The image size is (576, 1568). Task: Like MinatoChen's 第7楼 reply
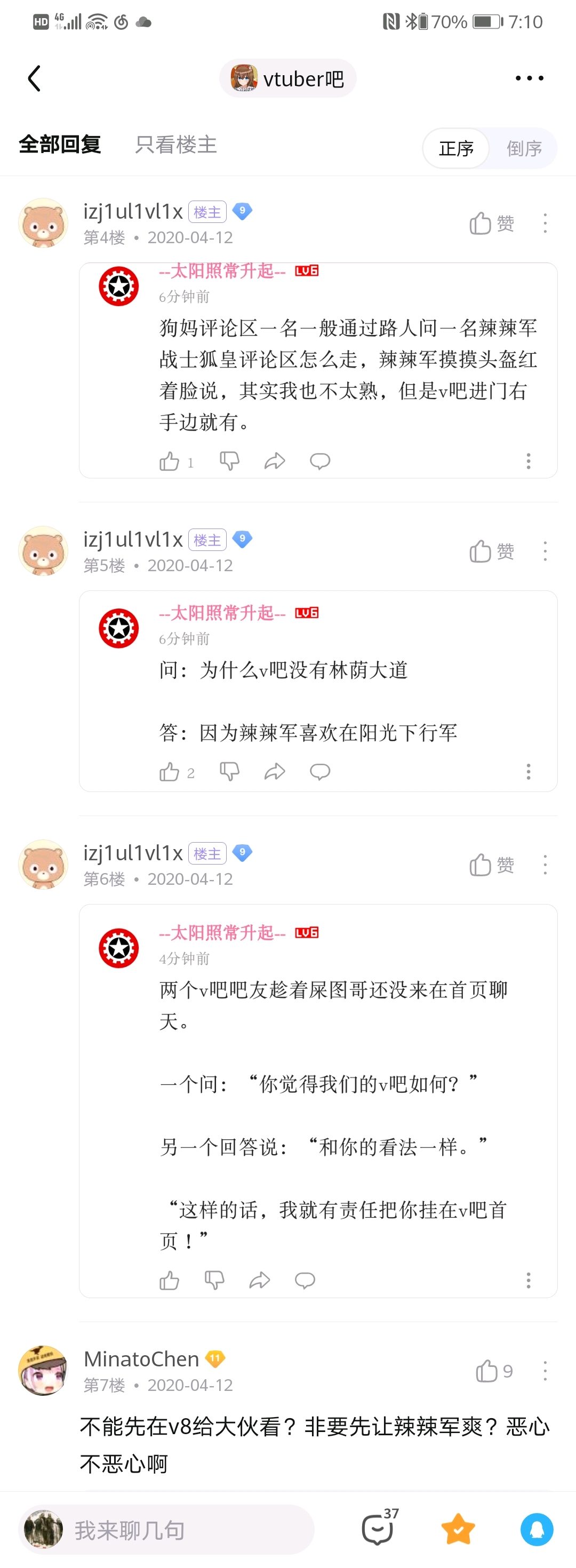click(493, 1371)
